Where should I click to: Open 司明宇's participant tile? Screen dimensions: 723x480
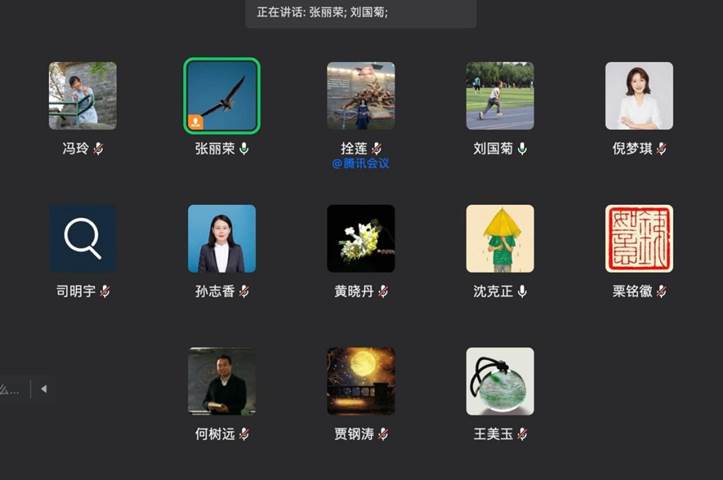(83, 239)
